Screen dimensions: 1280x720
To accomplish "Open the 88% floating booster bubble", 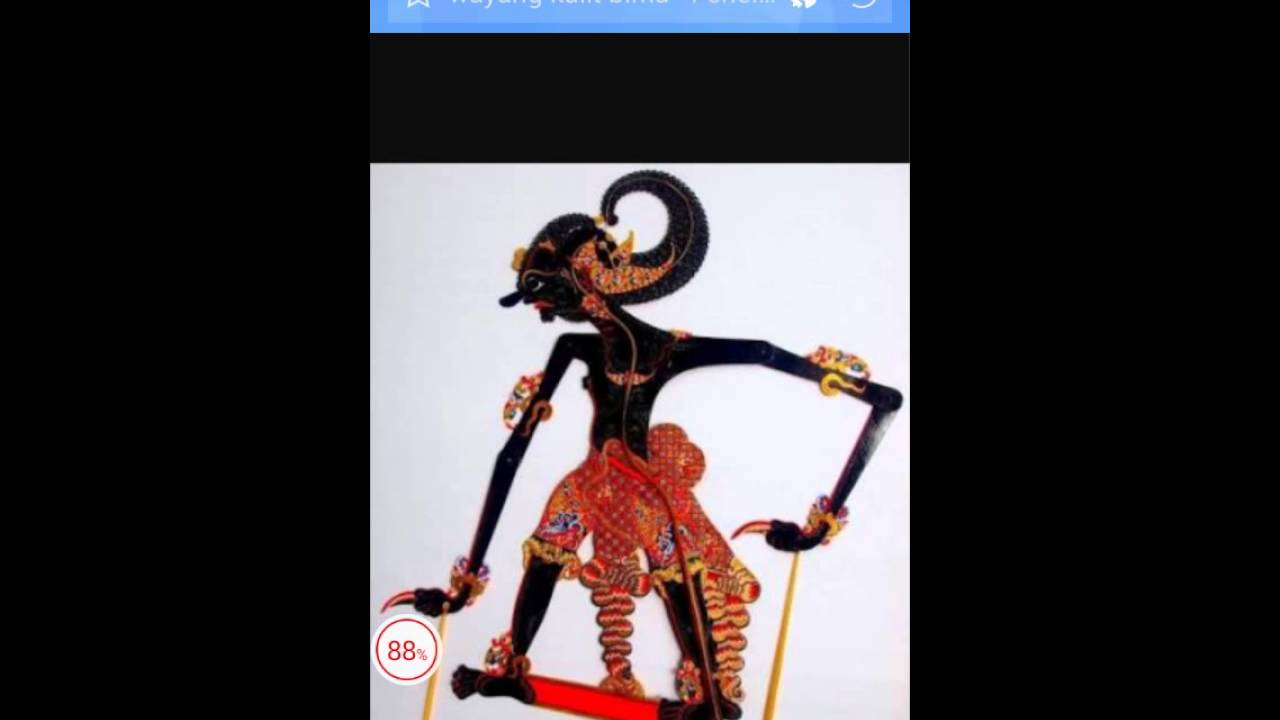I will coord(406,651).
